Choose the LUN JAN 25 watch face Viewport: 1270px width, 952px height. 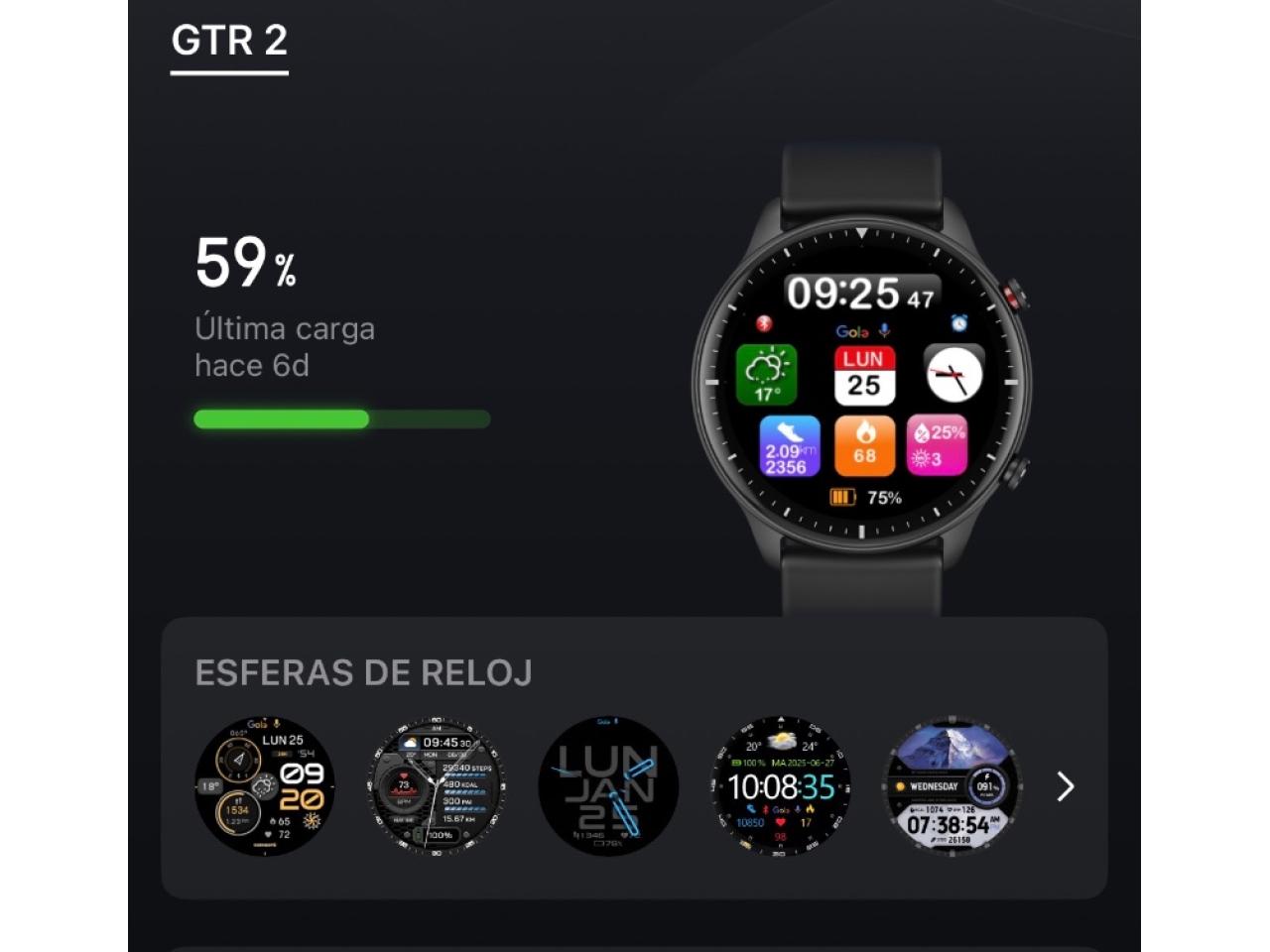608,786
